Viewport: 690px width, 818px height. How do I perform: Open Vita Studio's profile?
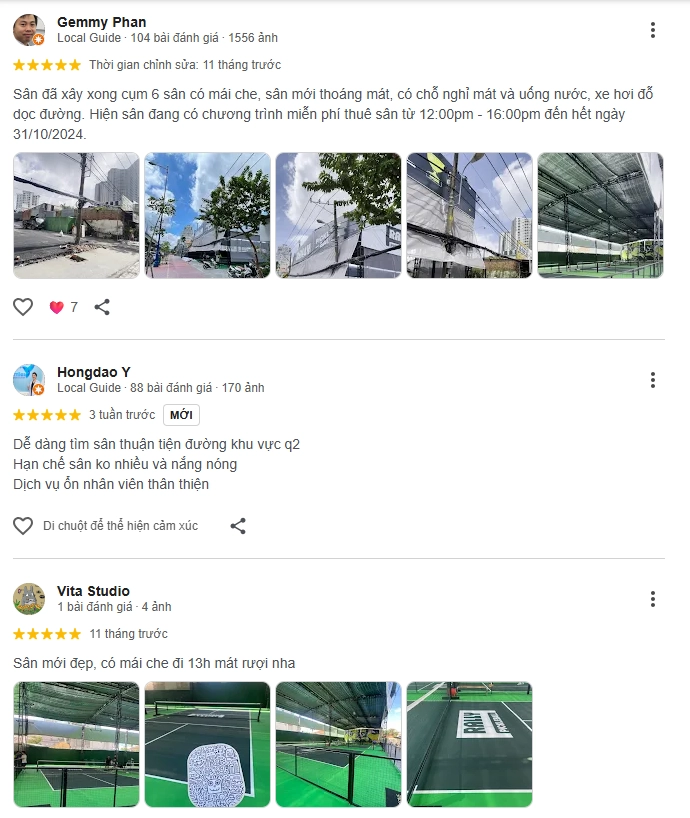93,591
